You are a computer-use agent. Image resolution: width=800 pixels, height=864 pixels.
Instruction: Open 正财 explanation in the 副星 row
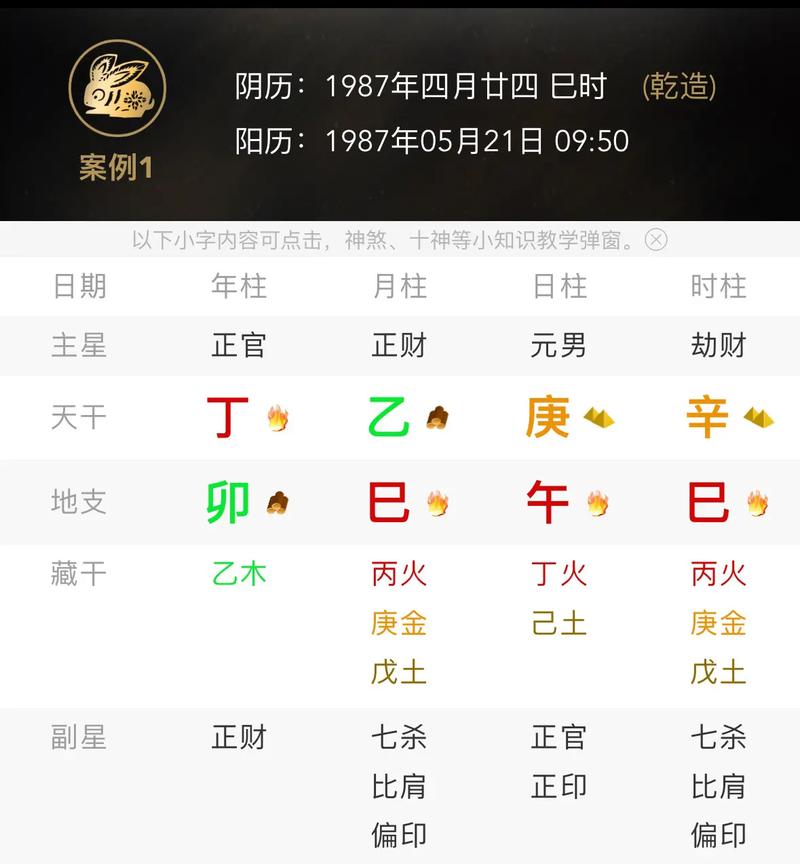(x=239, y=738)
